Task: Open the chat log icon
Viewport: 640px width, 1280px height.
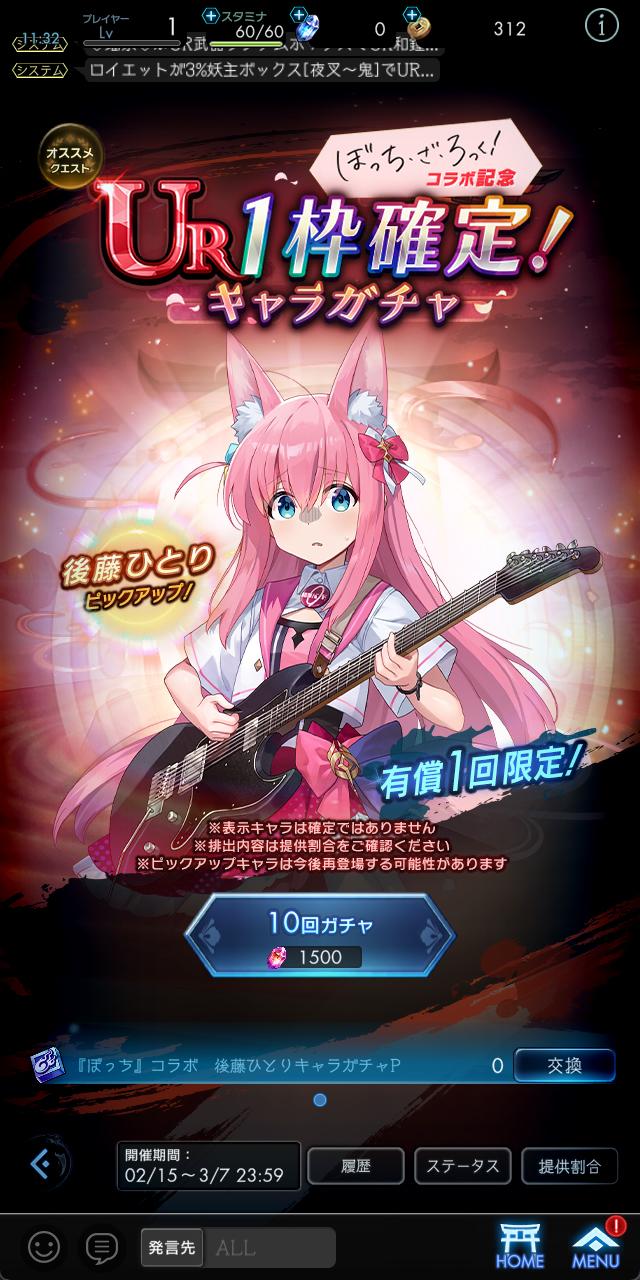Action: pyautogui.click(x=101, y=1247)
